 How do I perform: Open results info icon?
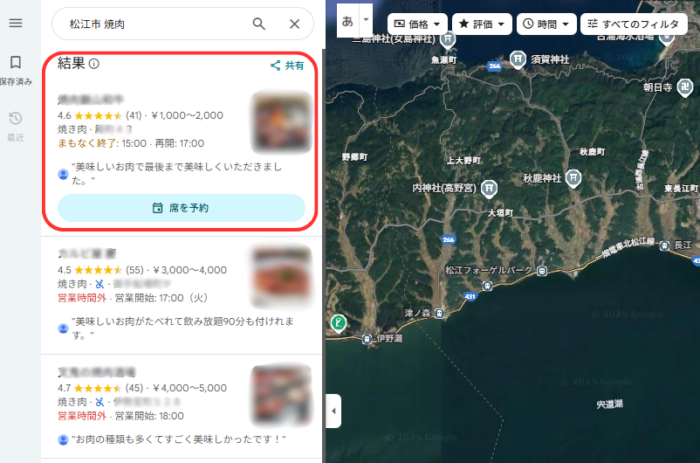[94, 64]
